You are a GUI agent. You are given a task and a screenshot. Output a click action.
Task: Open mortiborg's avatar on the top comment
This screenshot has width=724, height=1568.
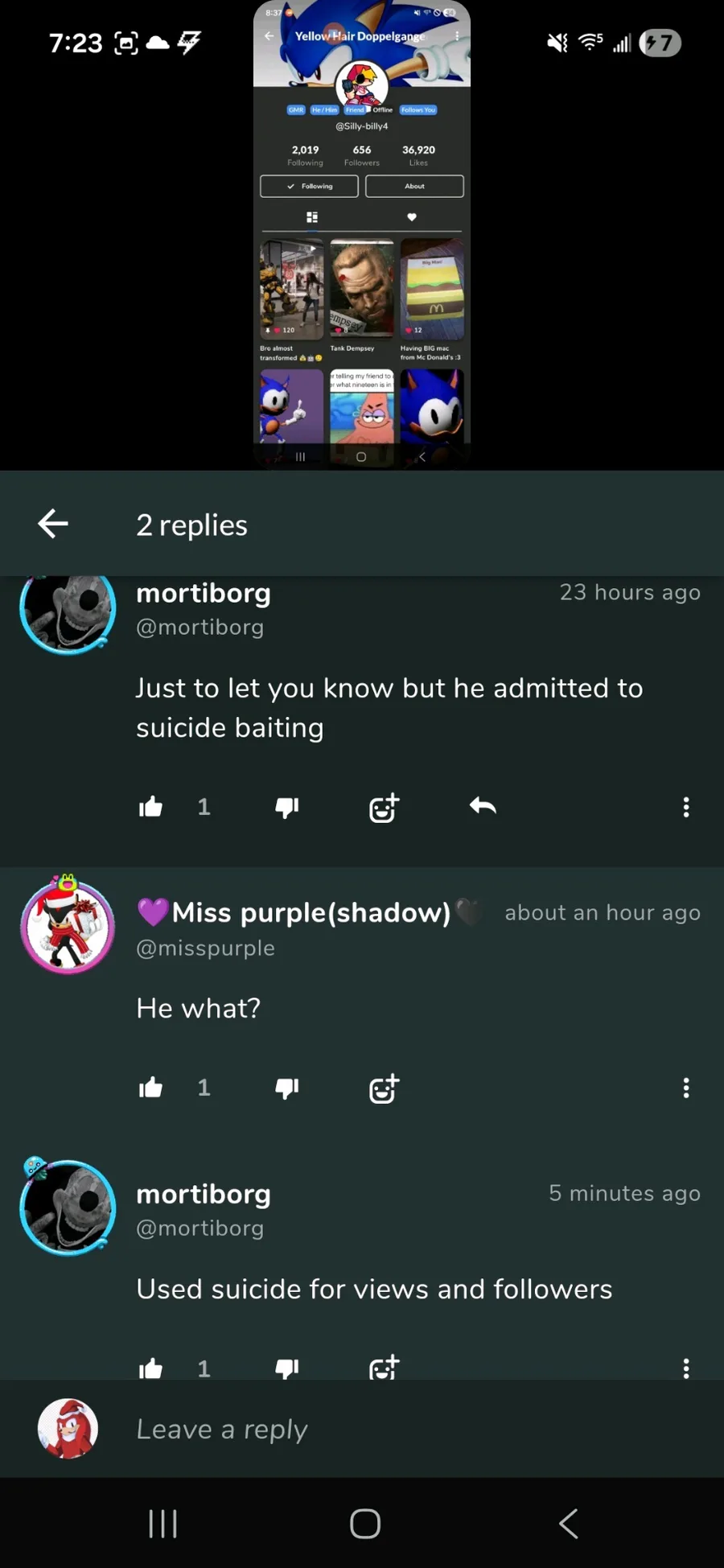(x=68, y=613)
